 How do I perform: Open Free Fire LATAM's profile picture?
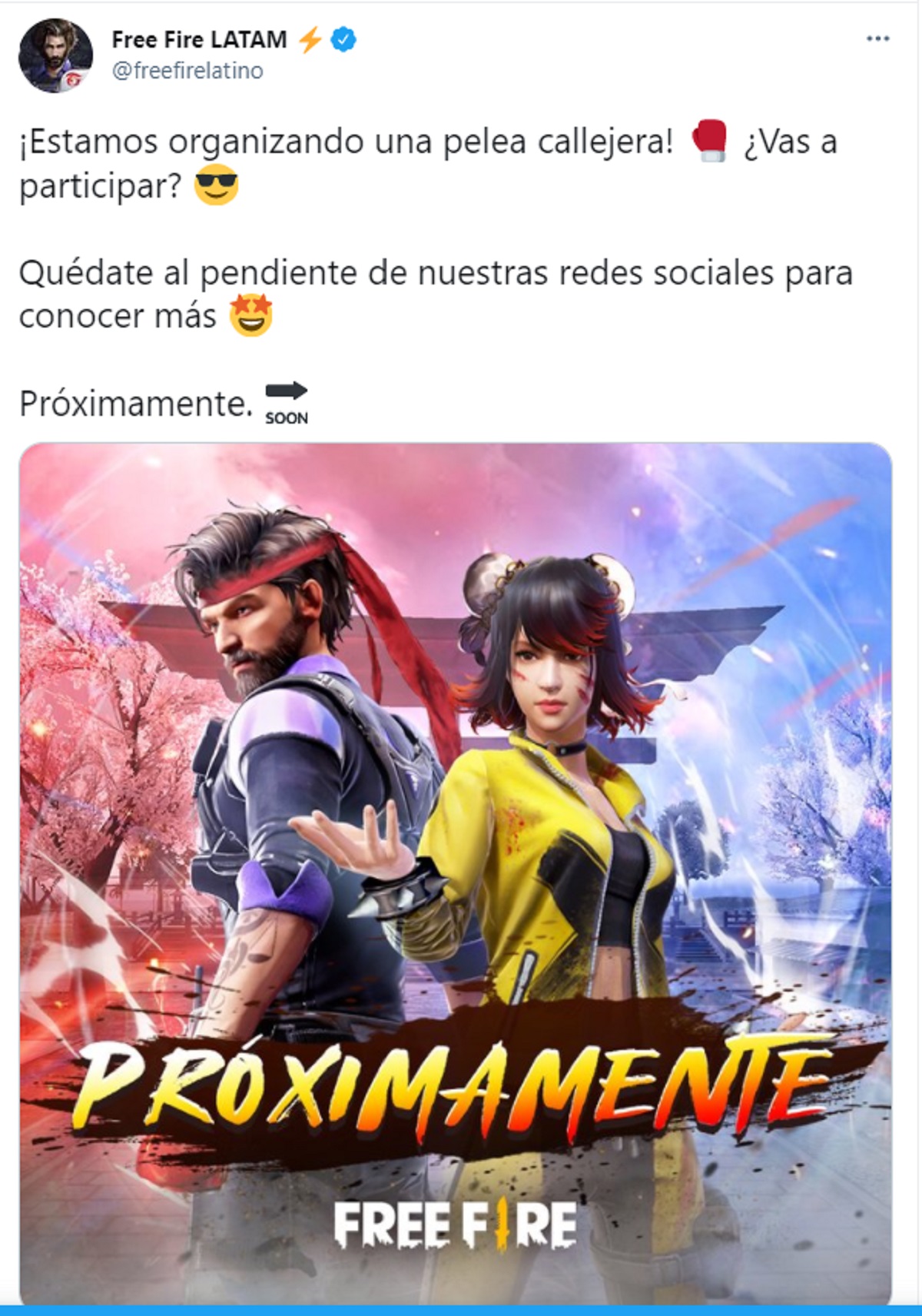pos(55,55)
